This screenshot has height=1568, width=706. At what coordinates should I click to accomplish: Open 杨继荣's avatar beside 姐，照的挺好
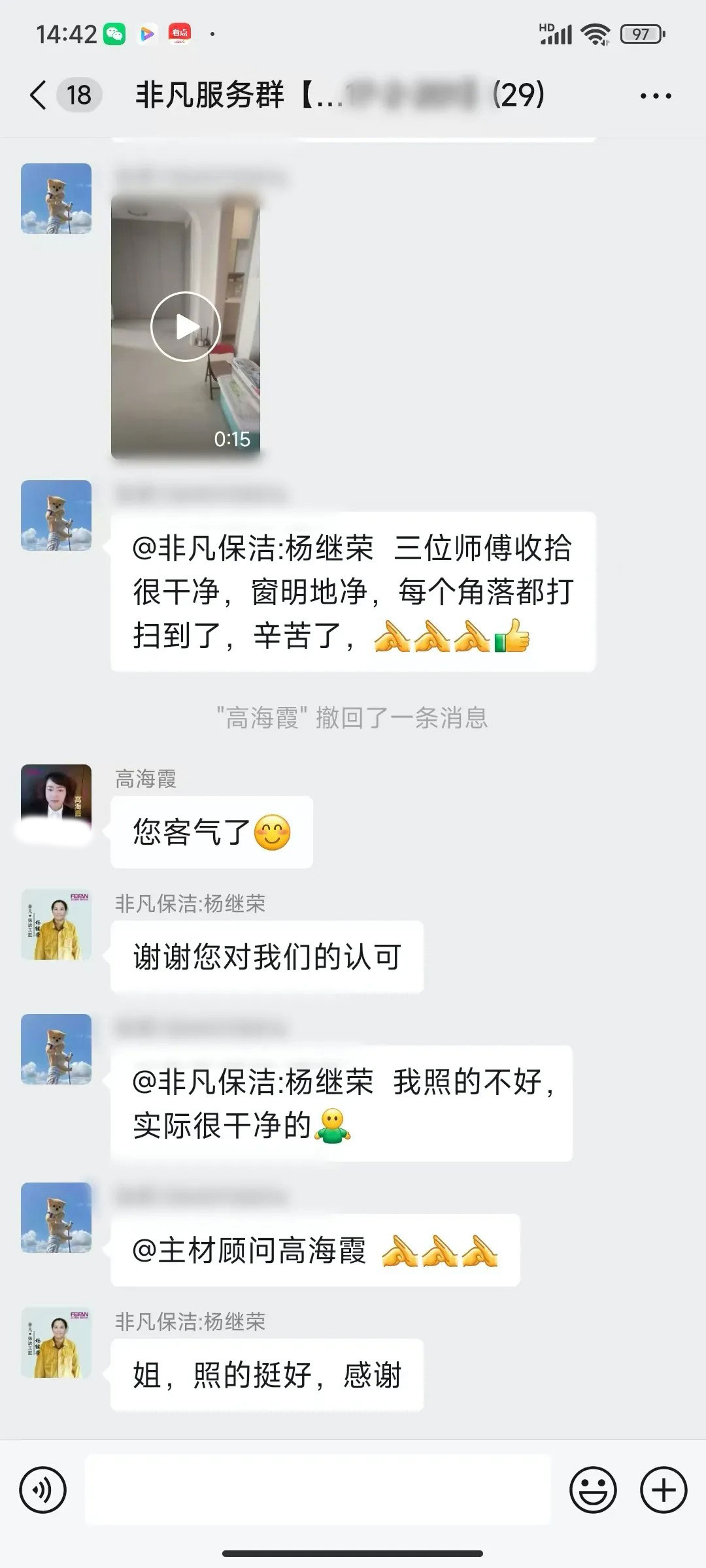tap(56, 1342)
